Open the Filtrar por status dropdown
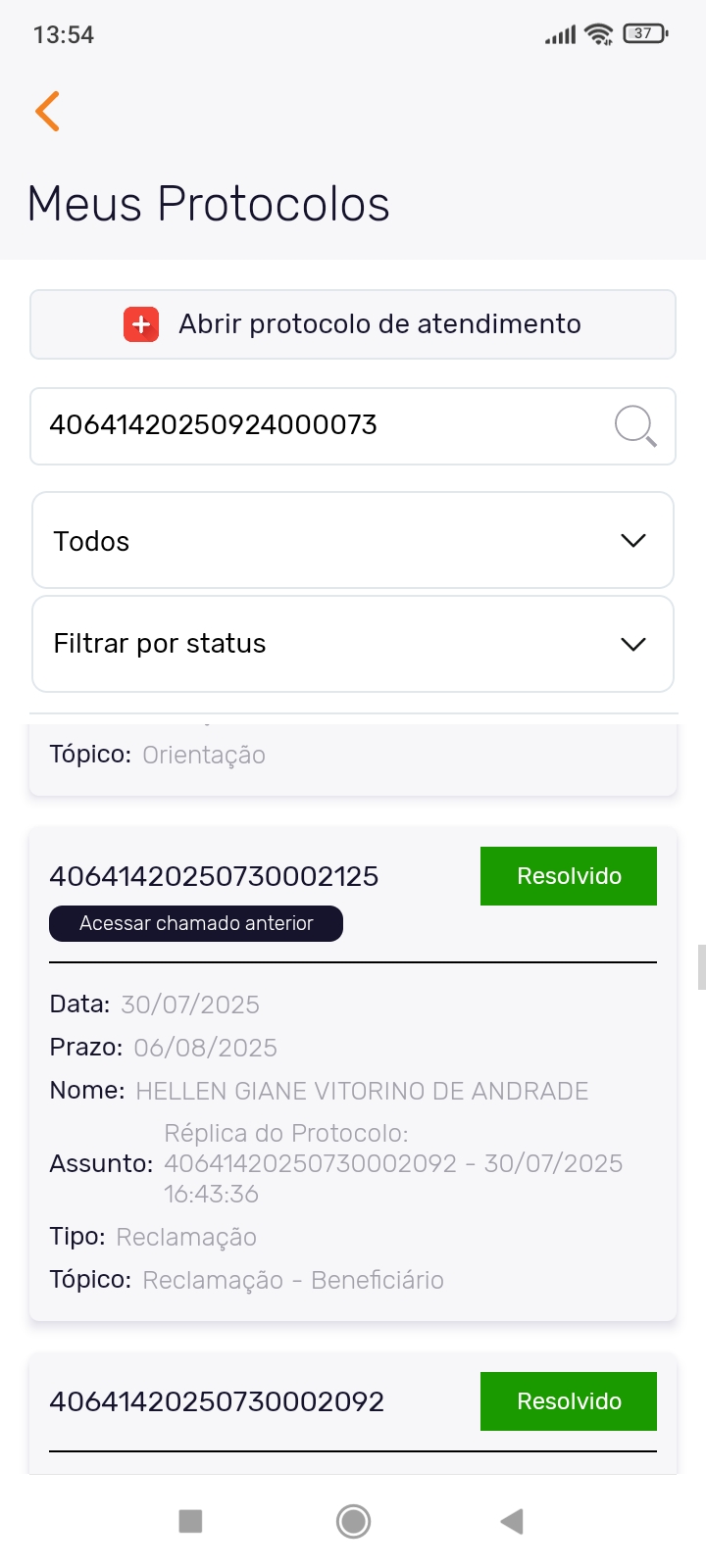Image resolution: width=706 pixels, height=1568 pixels. pyautogui.click(x=353, y=644)
